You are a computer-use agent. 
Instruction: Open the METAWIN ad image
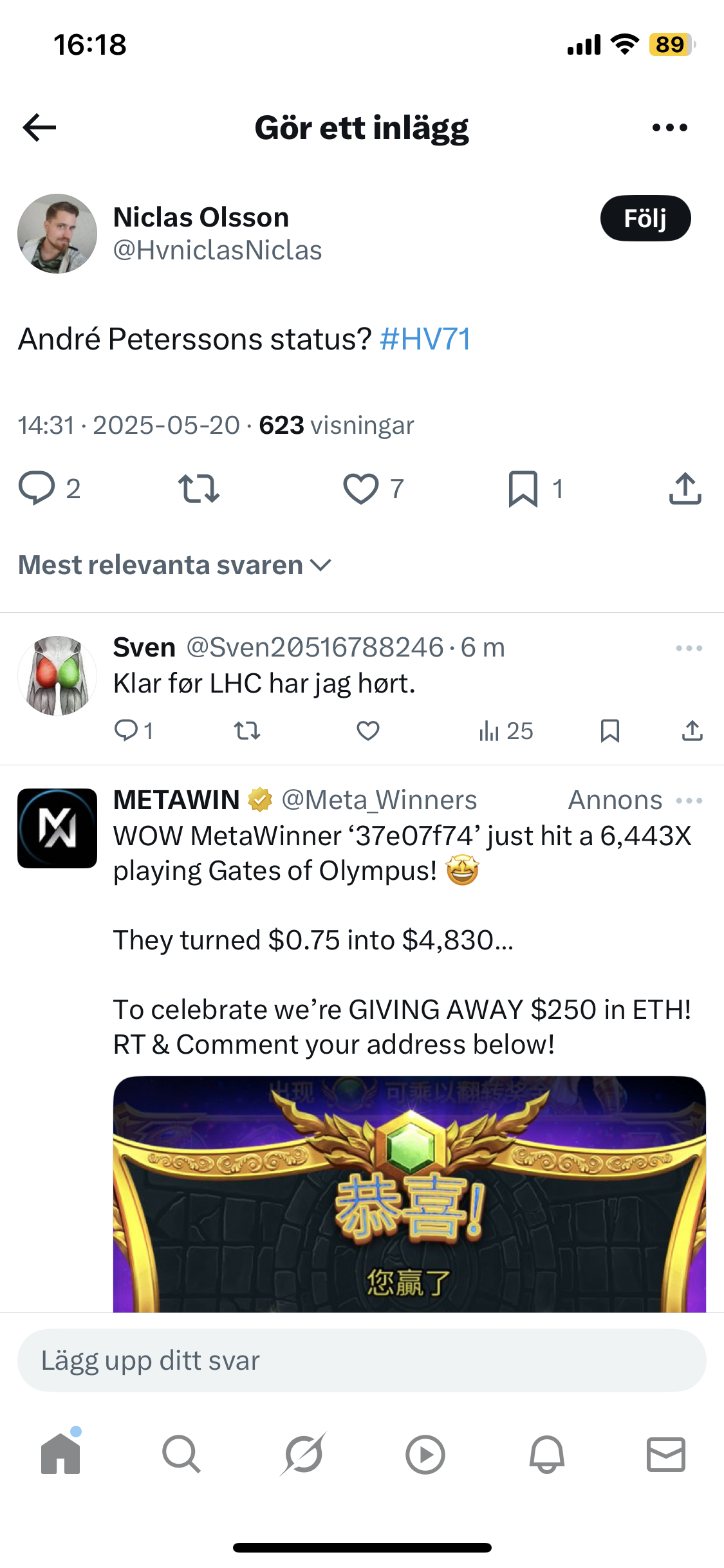pyautogui.click(x=409, y=1194)
